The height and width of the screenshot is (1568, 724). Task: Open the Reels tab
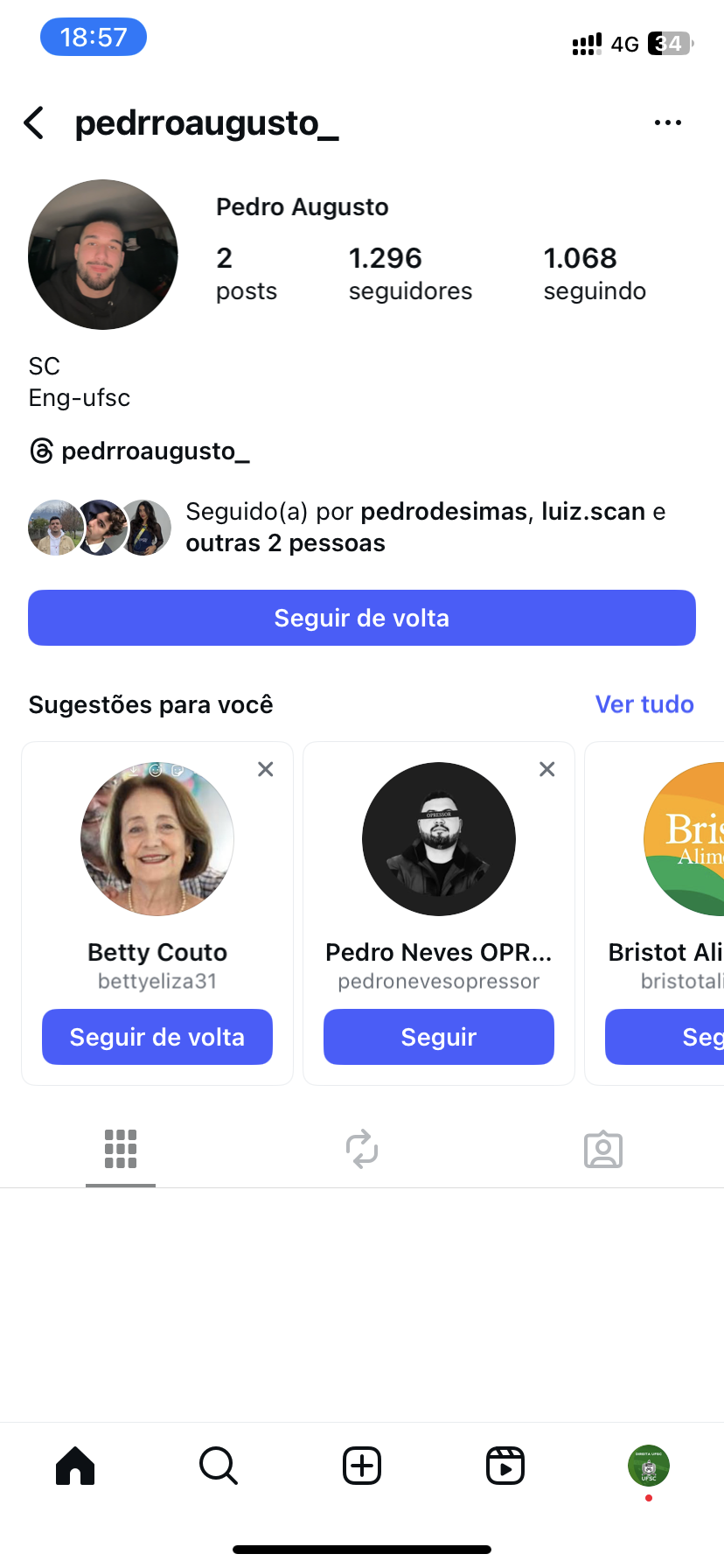[x=505, y=1466]
